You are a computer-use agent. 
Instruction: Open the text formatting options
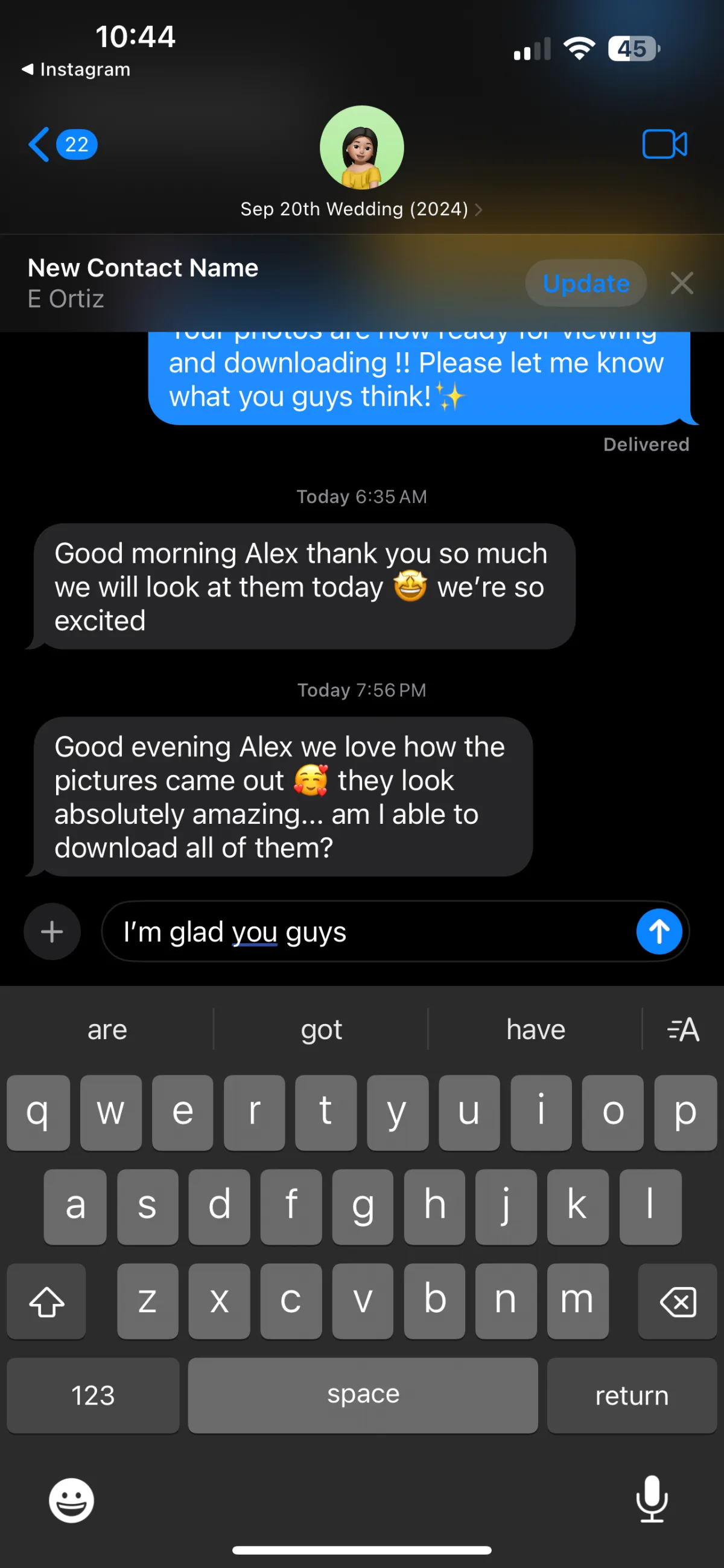[x=683, y=1029]
